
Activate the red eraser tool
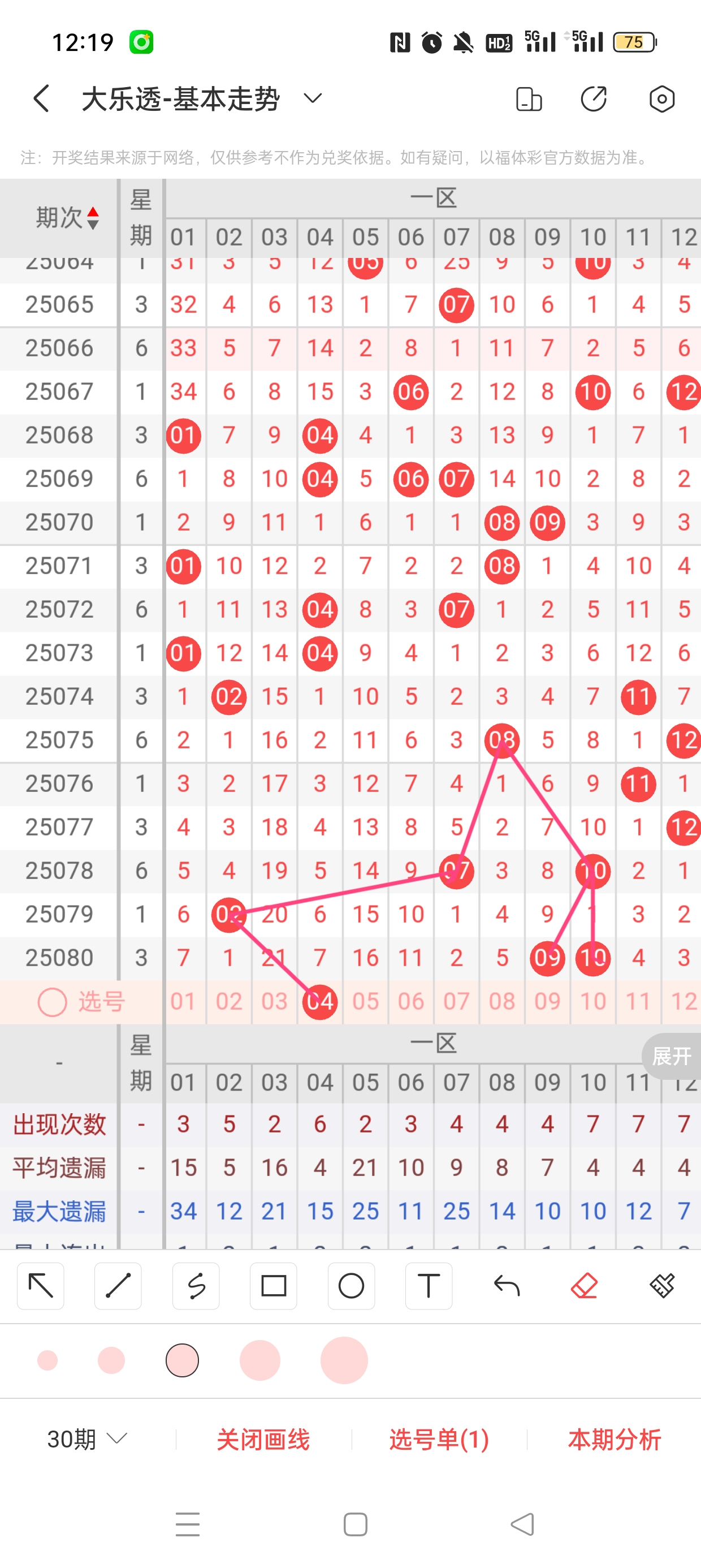click(x=584, y=1286)
